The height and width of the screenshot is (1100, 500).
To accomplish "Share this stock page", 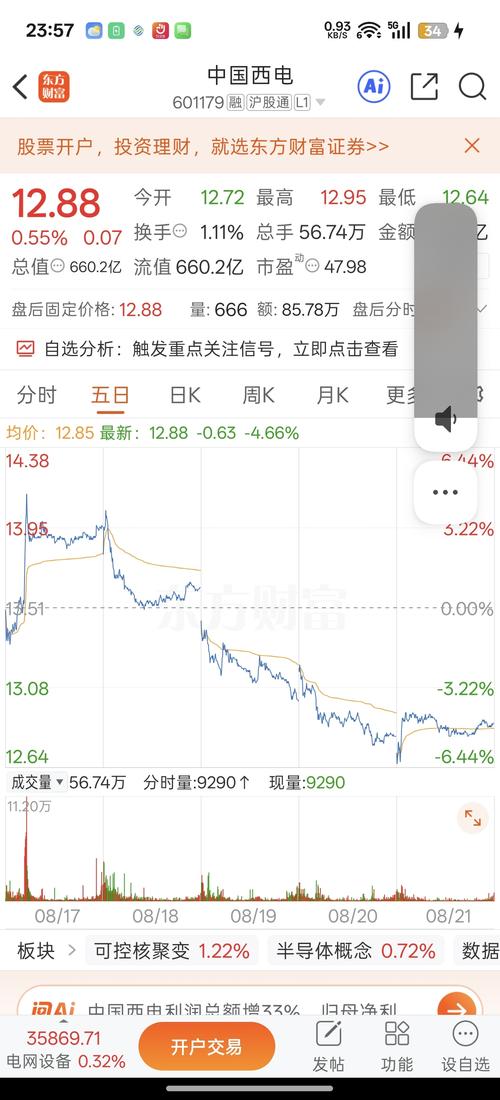I will click(x=424, y=87).
